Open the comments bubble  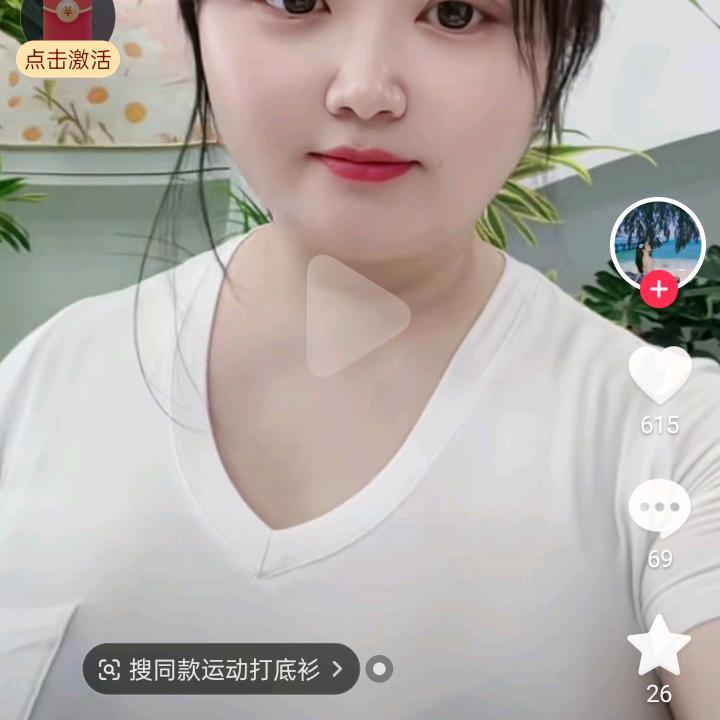(659, 508)
